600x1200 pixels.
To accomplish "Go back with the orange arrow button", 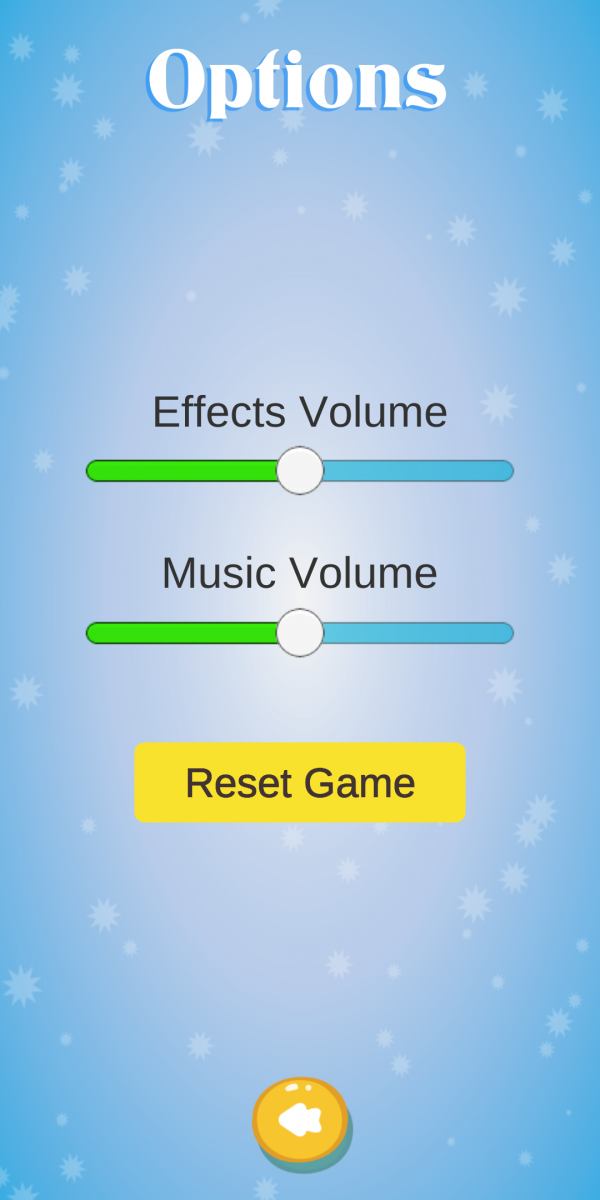I will click(300, 1122).
